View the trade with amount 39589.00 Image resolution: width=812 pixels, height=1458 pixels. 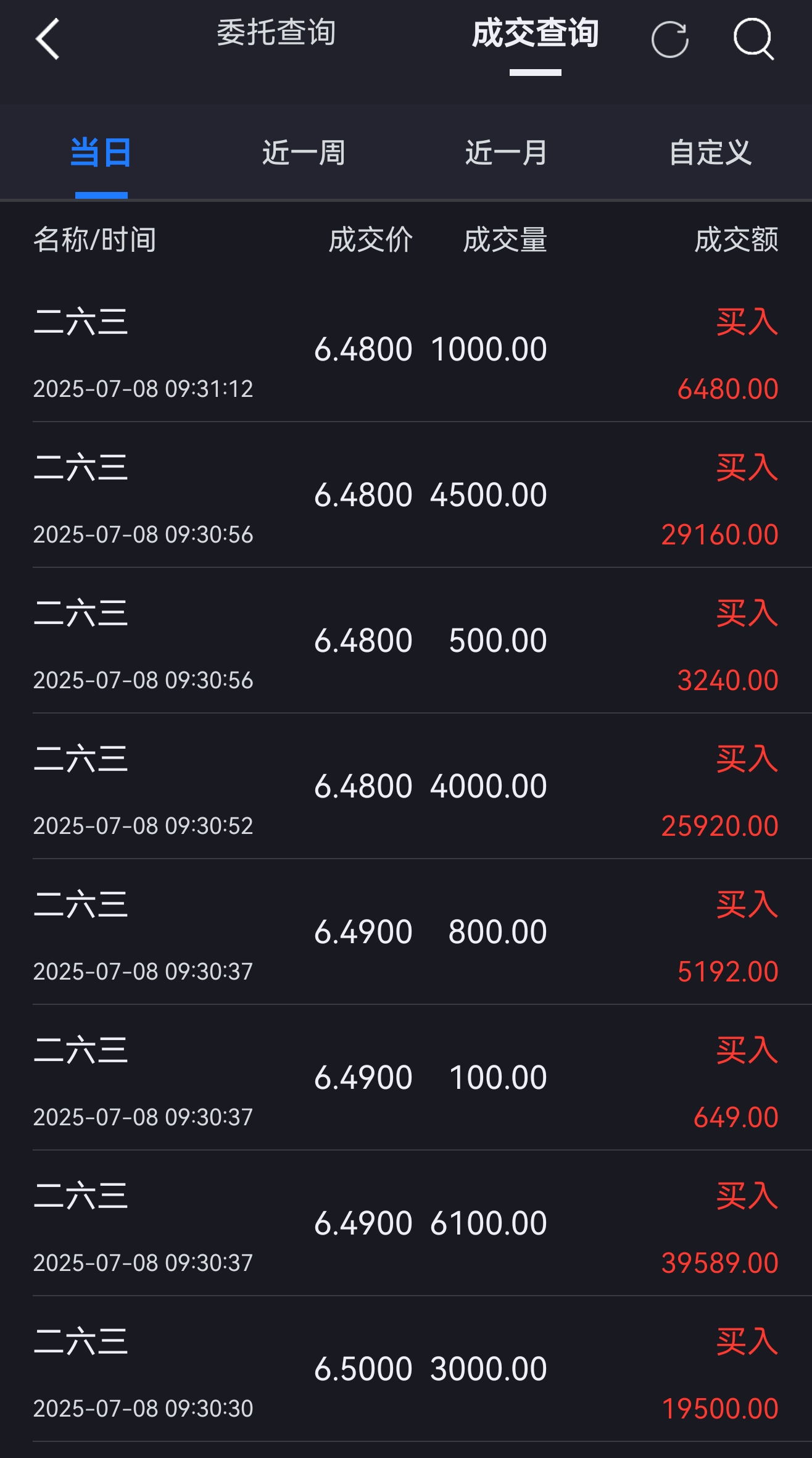click(x=406, y=1223)
